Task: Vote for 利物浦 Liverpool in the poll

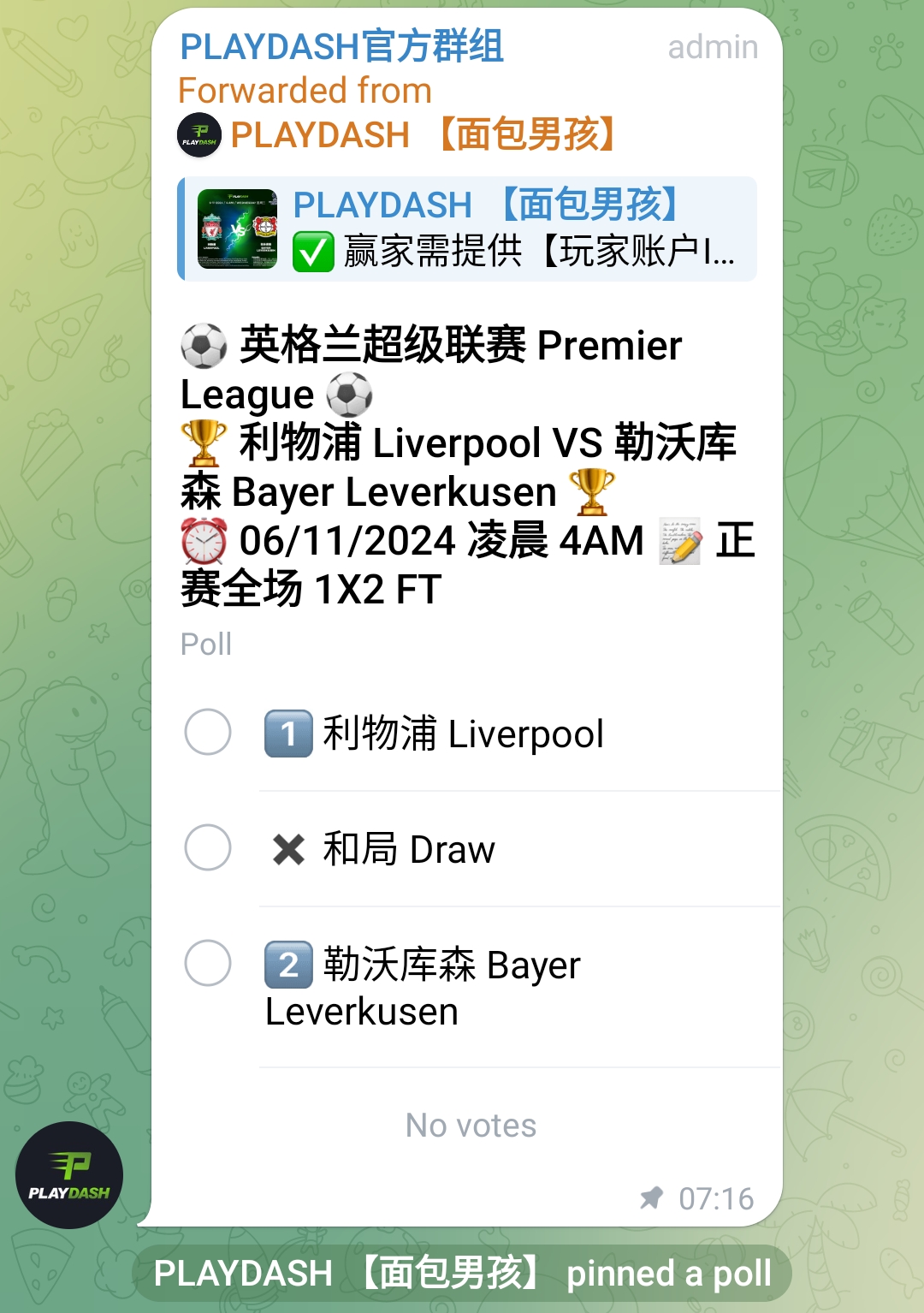Action: pyautogui.click(x=208, y=733)
